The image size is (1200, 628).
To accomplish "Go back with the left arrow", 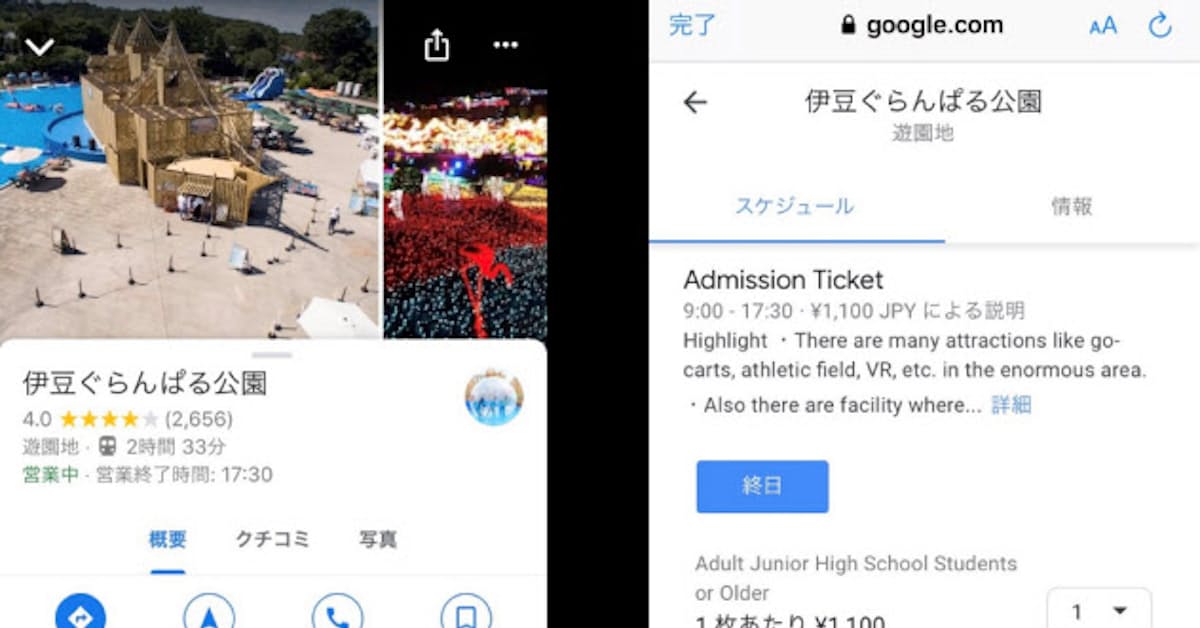I will coord(695,102).
